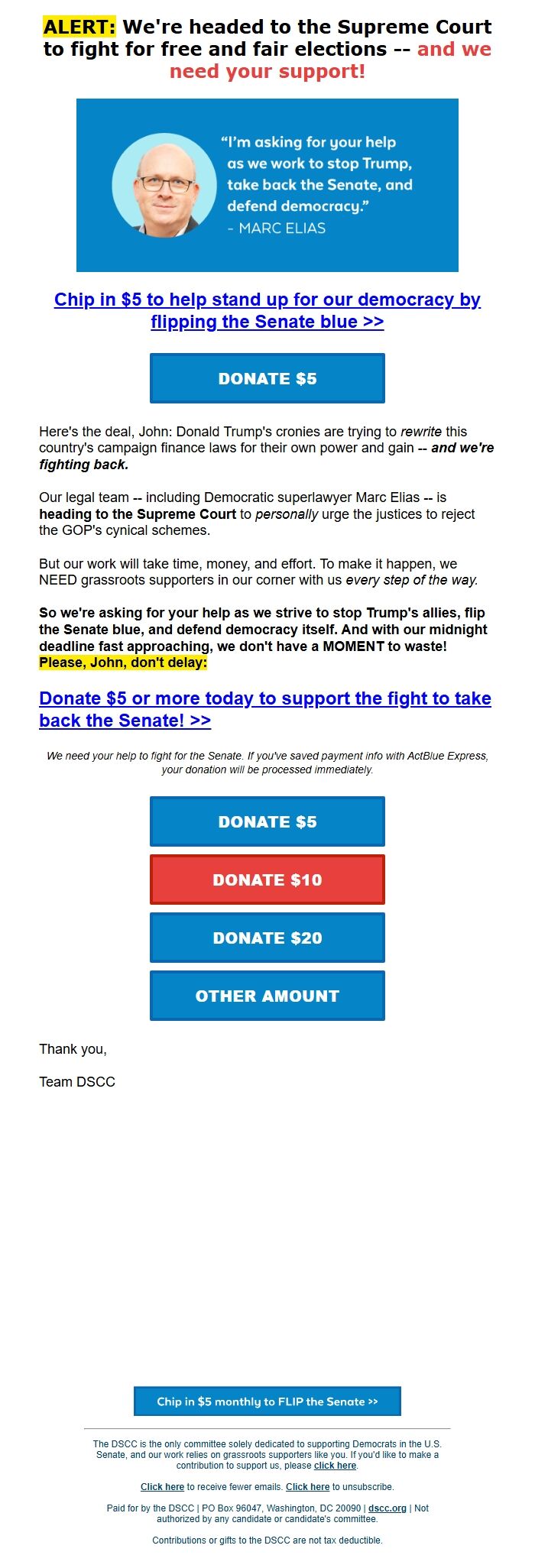Tap DONATE $5 right under the flipping-the-Senate link
Viewport: 535px width, 1568px height.
point(267,378)
